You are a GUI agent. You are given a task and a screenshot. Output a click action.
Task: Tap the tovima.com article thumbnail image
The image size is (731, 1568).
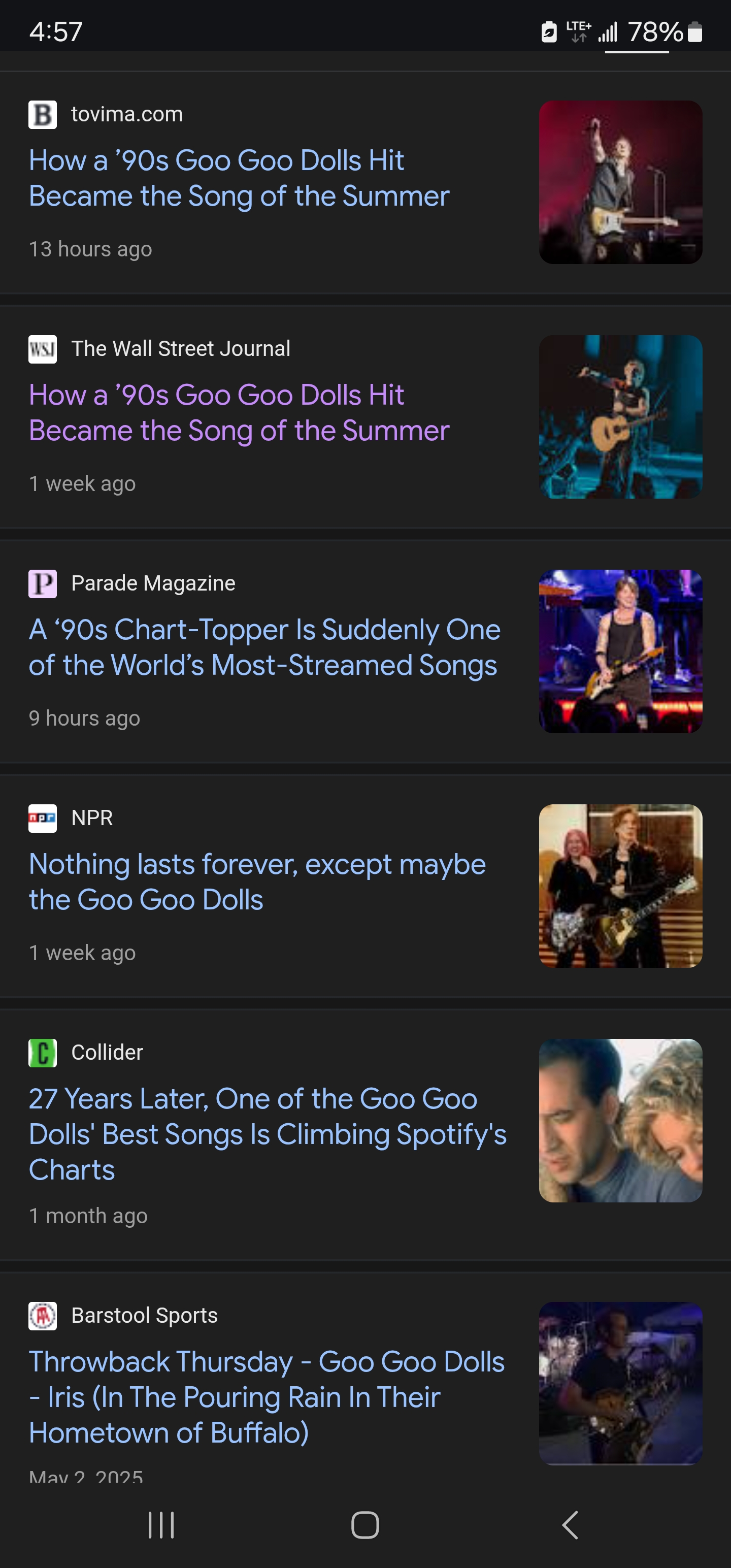[x=620, y=182]
